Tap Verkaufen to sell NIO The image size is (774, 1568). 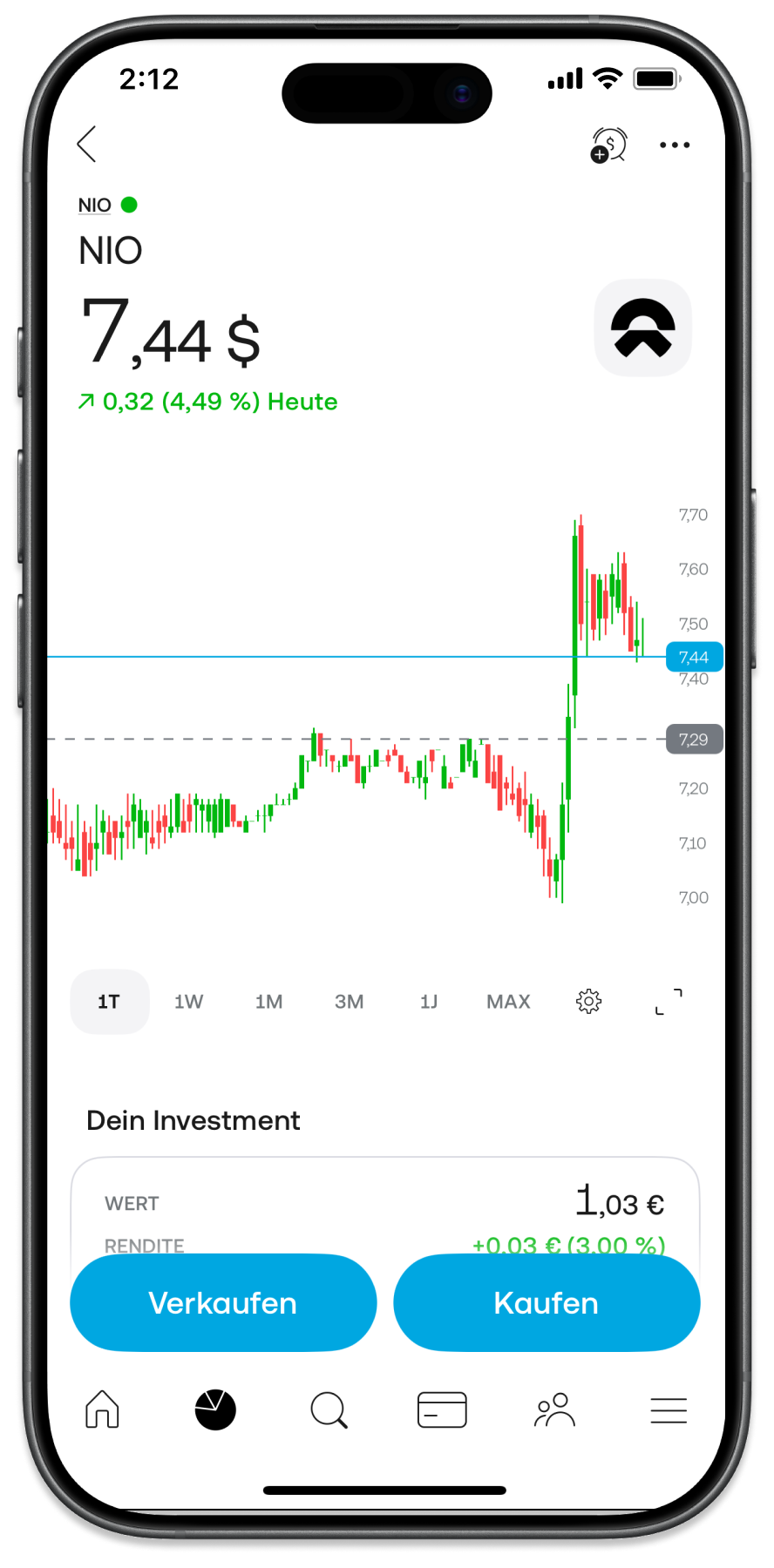223,1303
